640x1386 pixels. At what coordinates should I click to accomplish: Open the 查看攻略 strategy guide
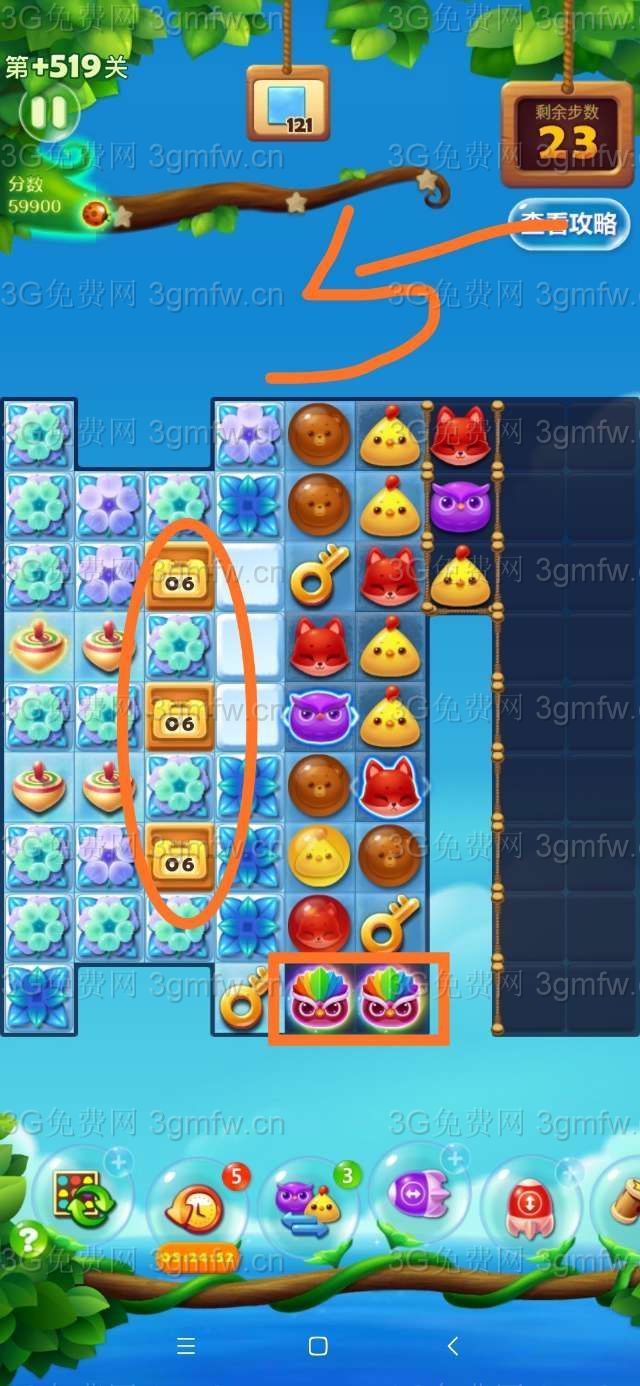[x=569, y=225]
